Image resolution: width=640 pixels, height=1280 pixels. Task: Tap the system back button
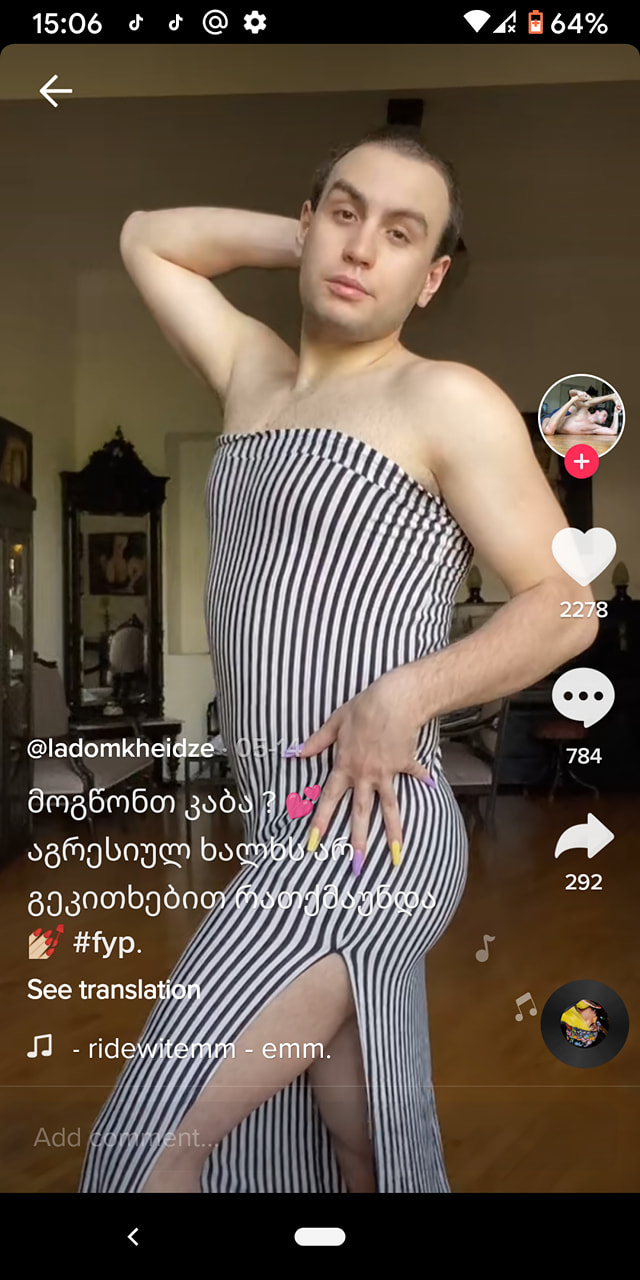[x=133, y=1237]
